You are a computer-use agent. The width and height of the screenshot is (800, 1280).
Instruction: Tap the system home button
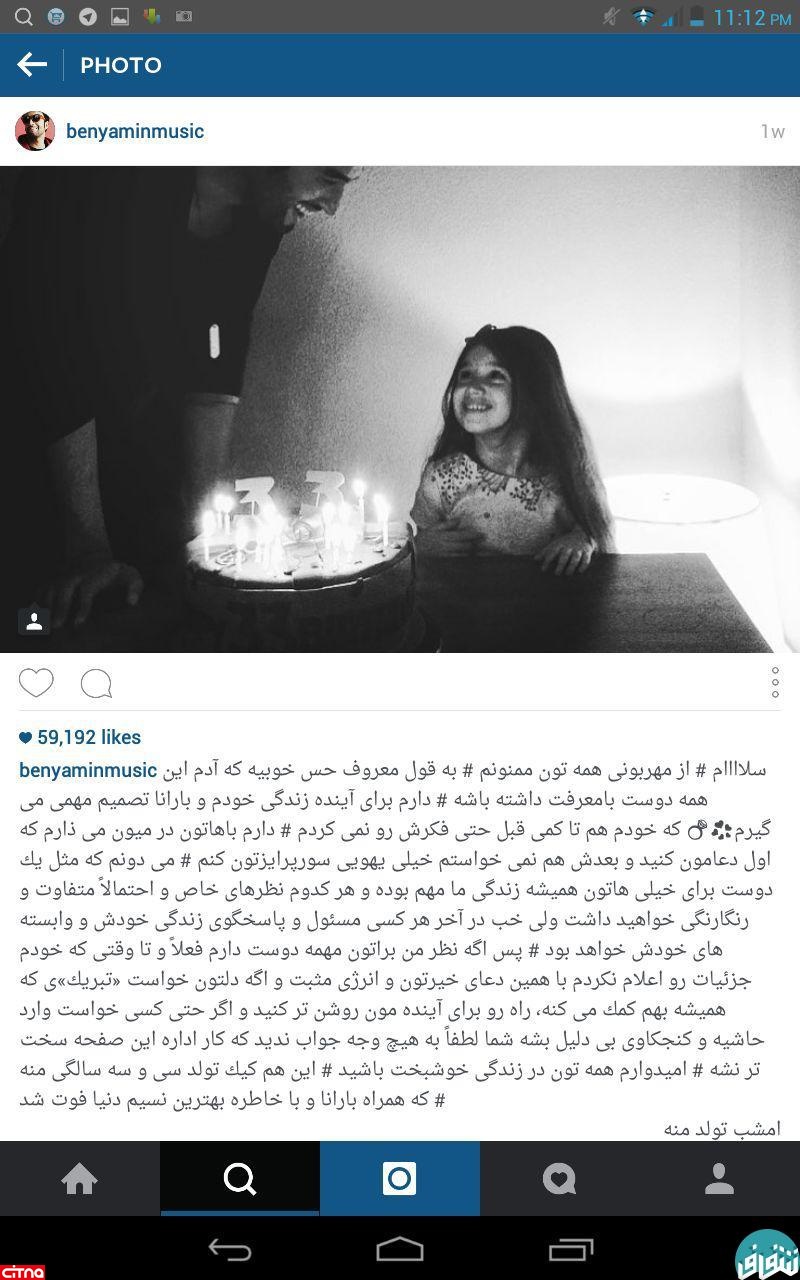(x=400, y=1249)
